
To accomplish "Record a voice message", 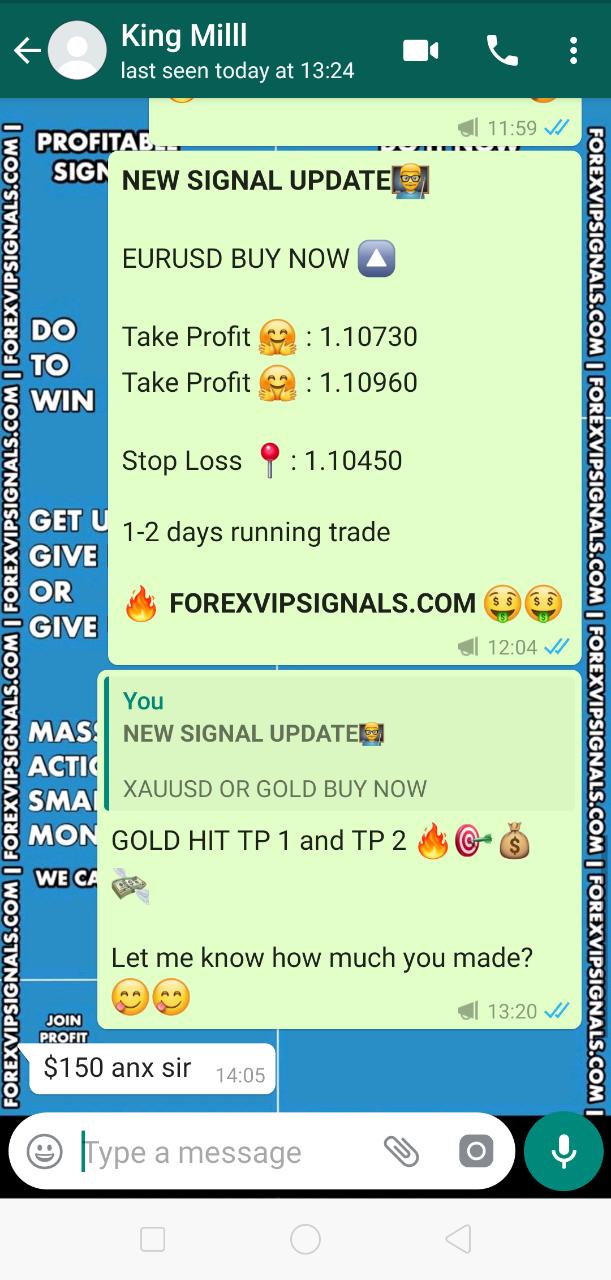I will coord(563,1151).
